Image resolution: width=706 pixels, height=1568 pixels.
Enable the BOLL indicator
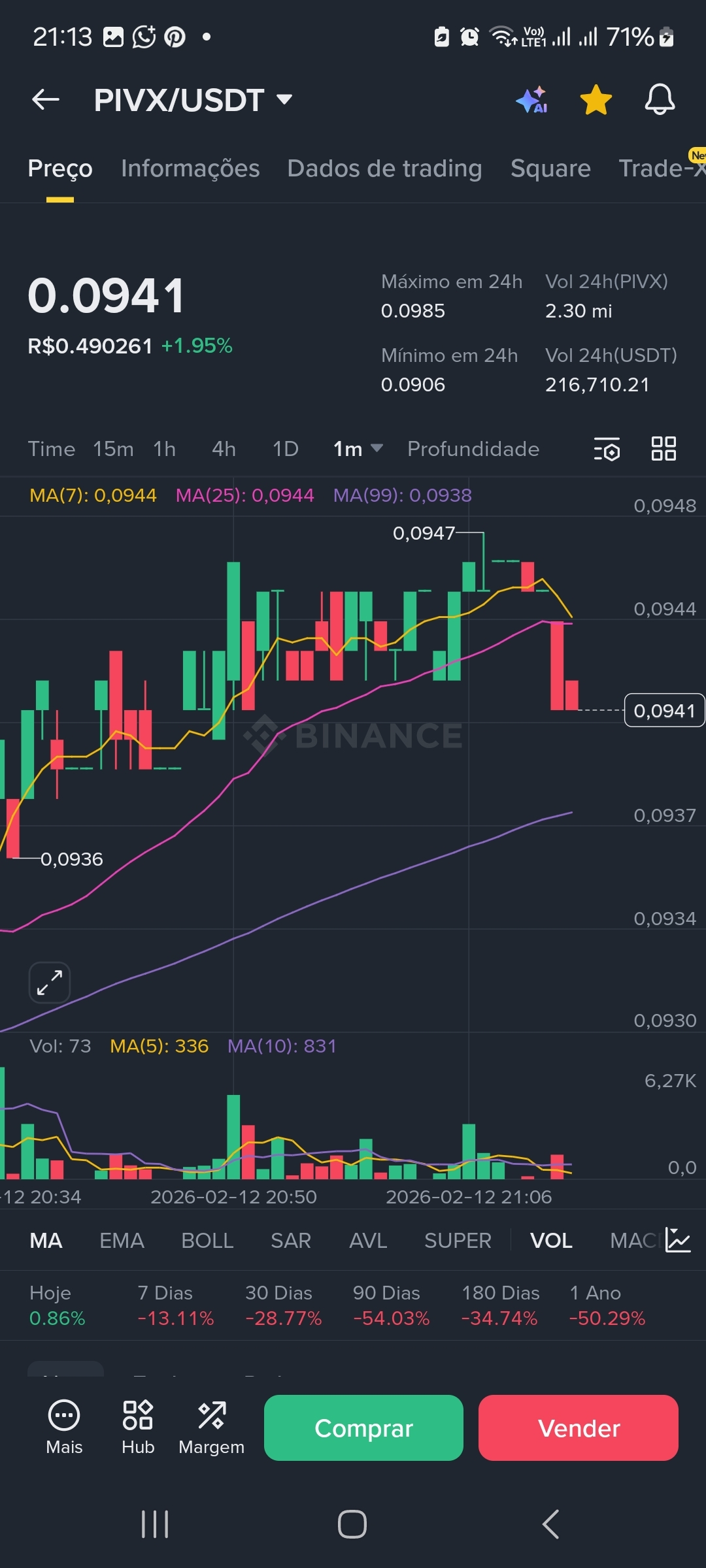coord(207,1241)
